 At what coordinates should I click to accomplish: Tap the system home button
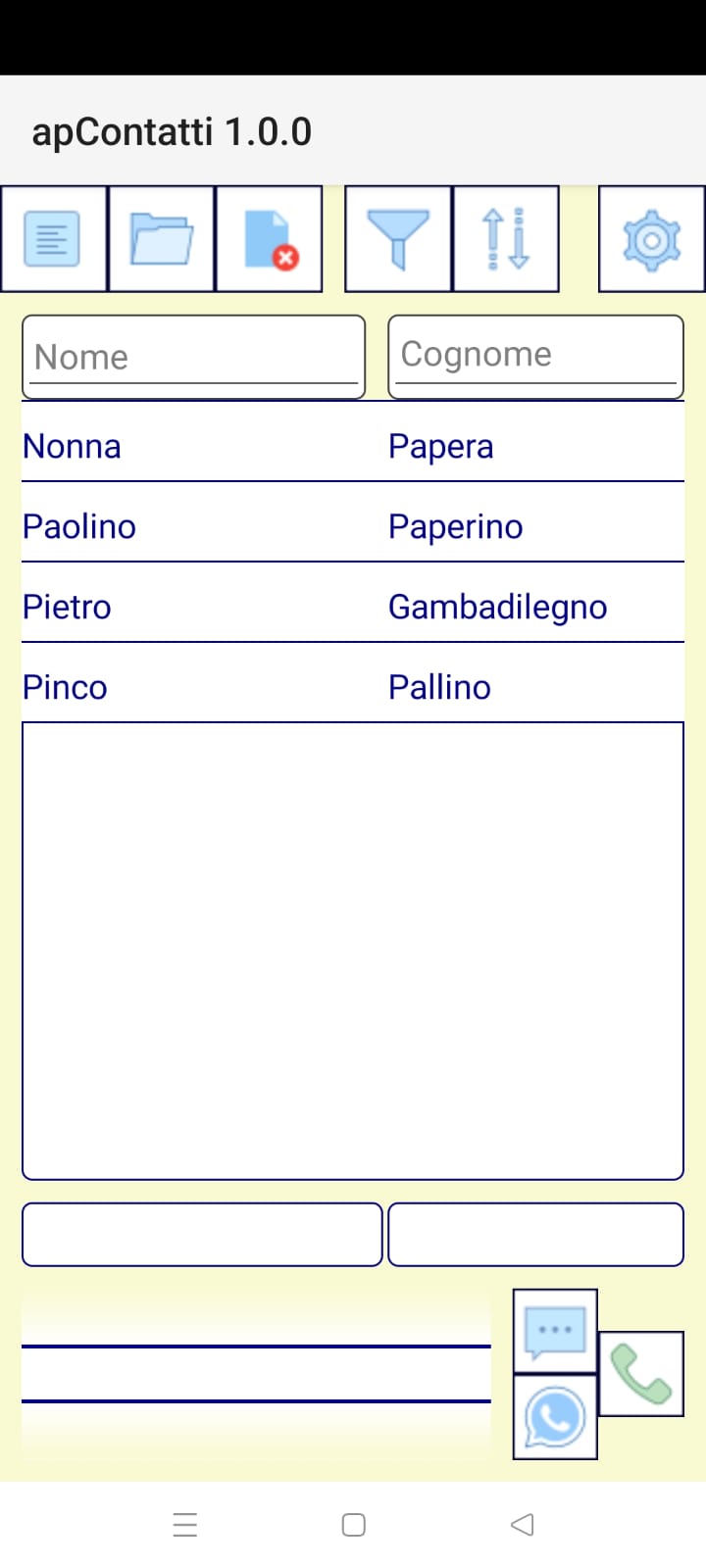pyautogui.click(x=353, y=1525)
